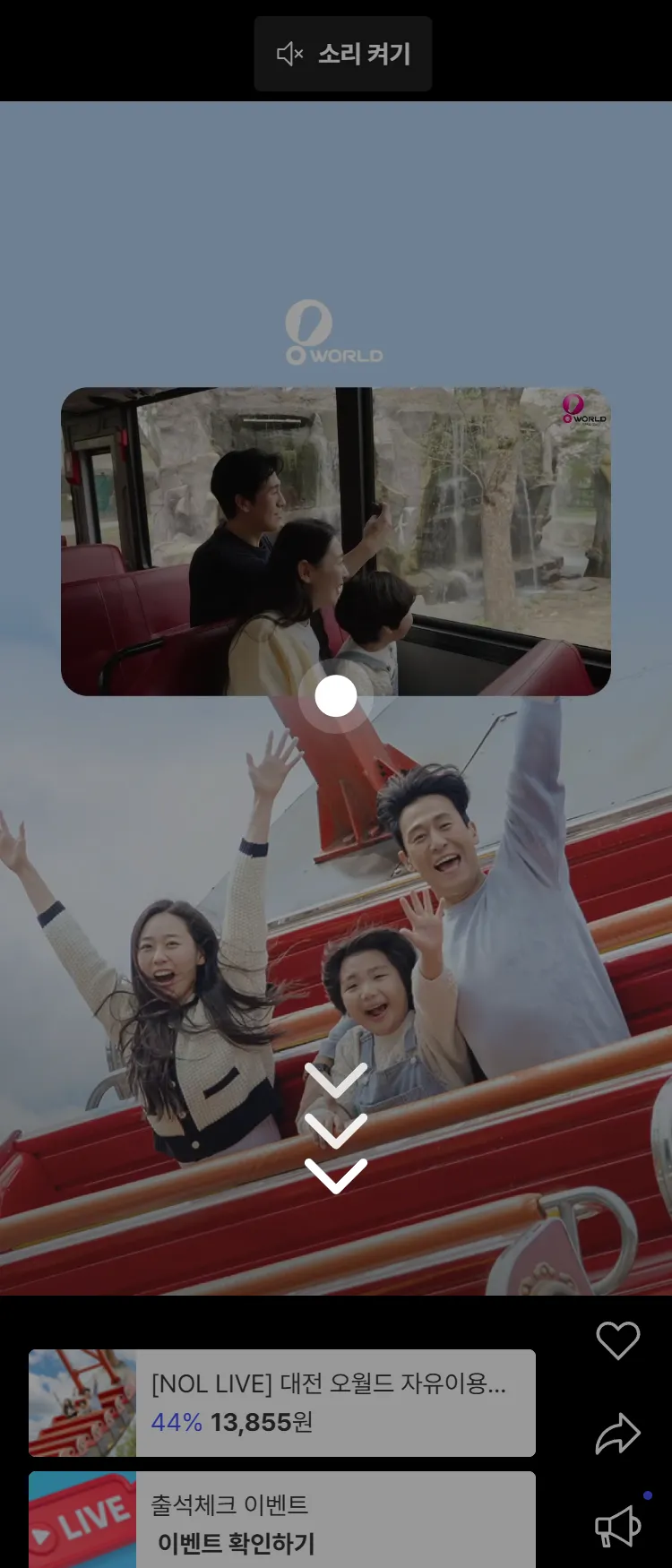Open the 출석체크 이벤트 card
This screenshot has width=672, height=1568.
(282, 1521)
